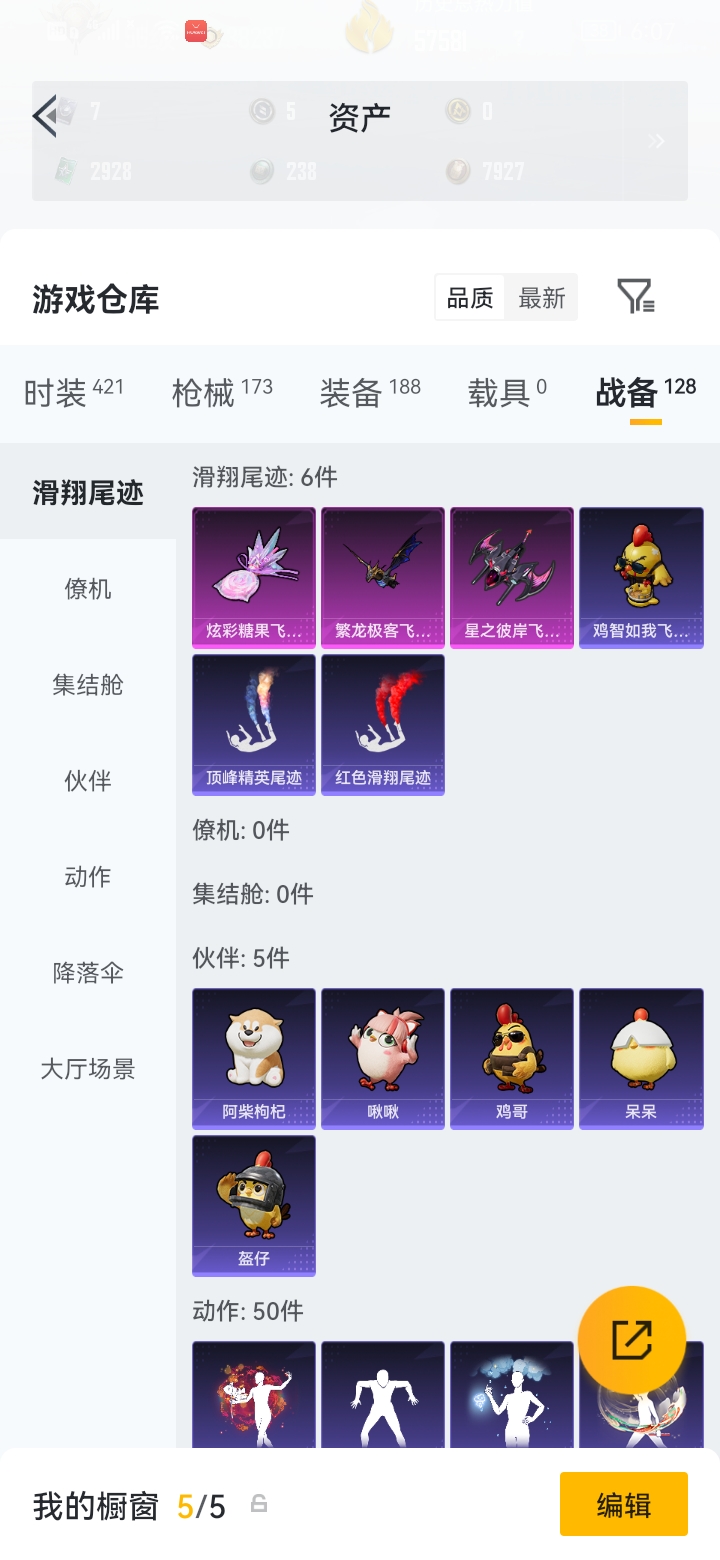This screenshot has width=720, height=1560.
Task: View the 红色滑翔尾迹 item
Action: click(383, 724)
